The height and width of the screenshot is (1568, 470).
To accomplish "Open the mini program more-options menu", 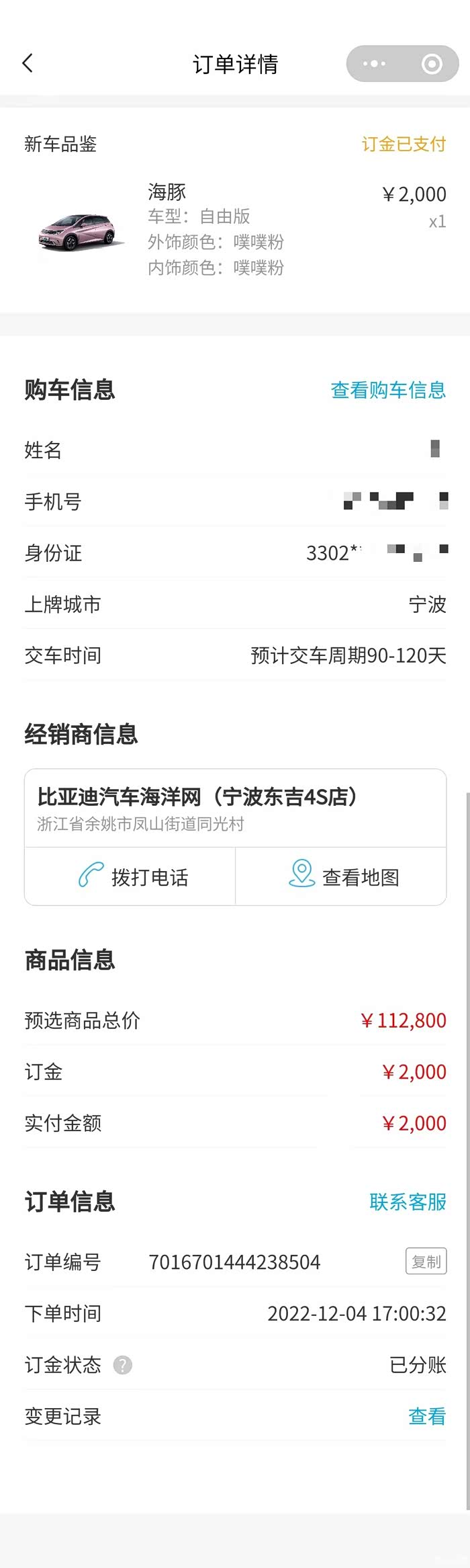I will click(374, 64).
